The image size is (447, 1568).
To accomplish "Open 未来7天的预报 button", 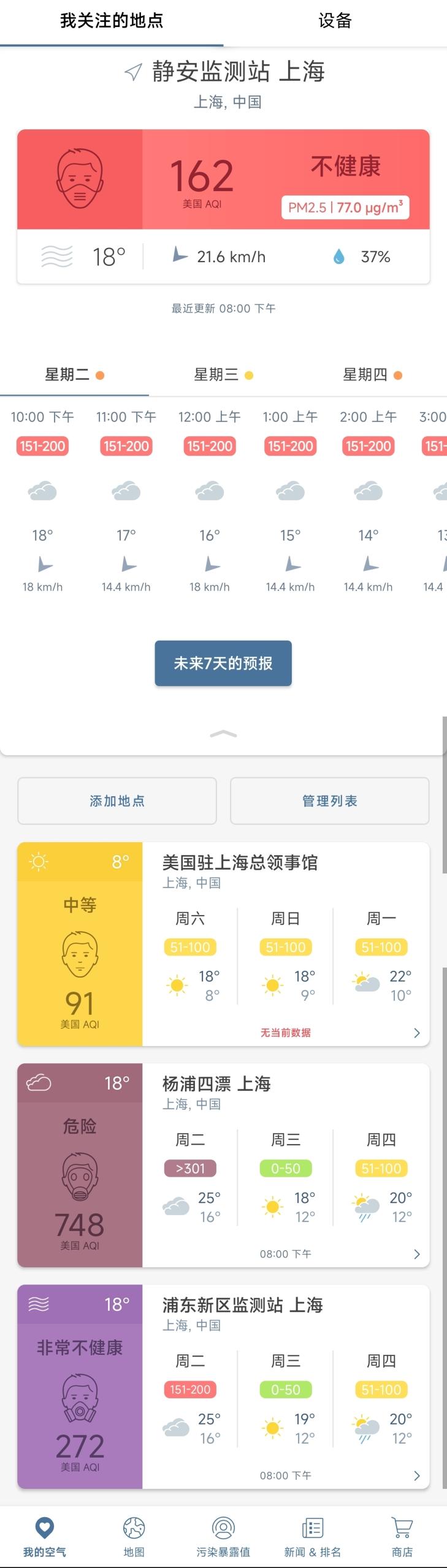I will pyautogui.click(x=223, y=663).
